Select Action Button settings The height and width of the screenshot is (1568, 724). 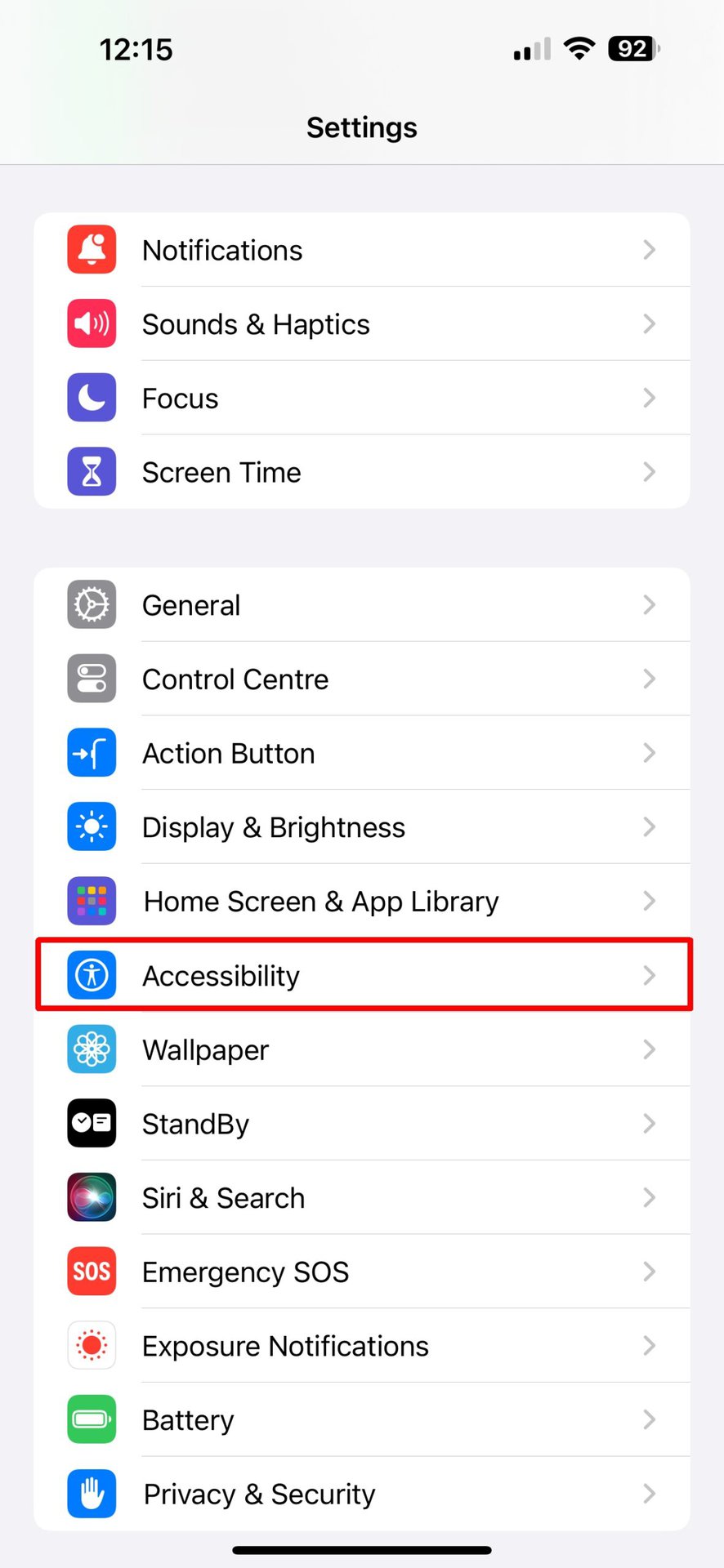click(362, 753)
